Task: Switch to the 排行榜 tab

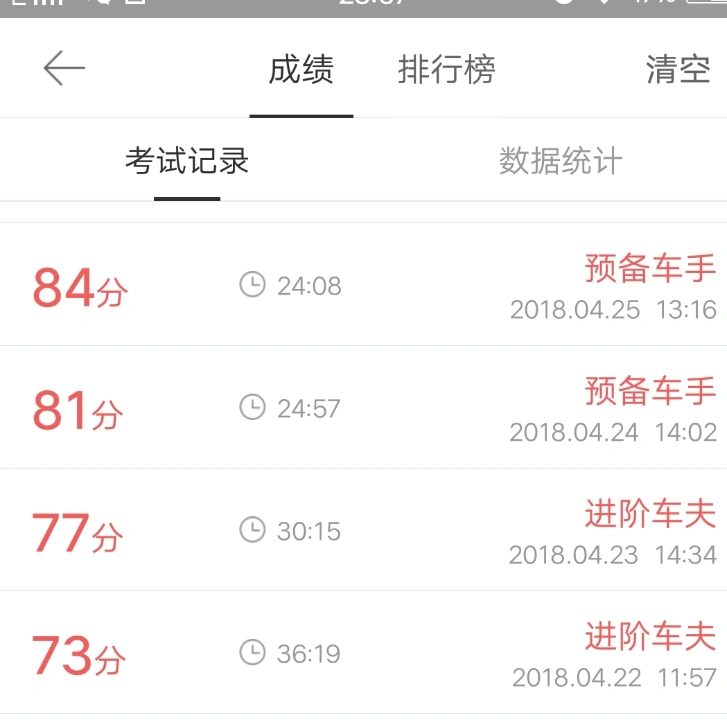Action: (446, 70)
